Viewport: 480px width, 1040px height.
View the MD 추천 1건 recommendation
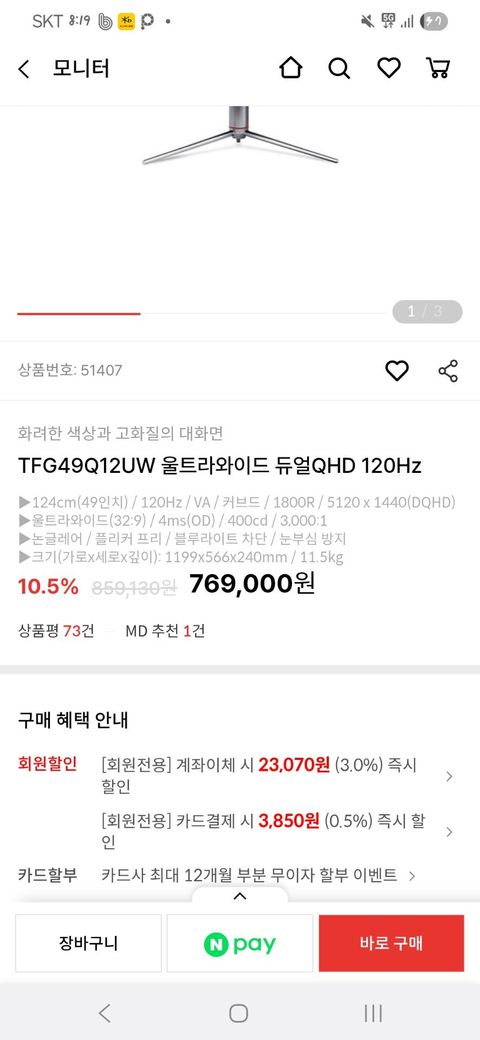165,631
